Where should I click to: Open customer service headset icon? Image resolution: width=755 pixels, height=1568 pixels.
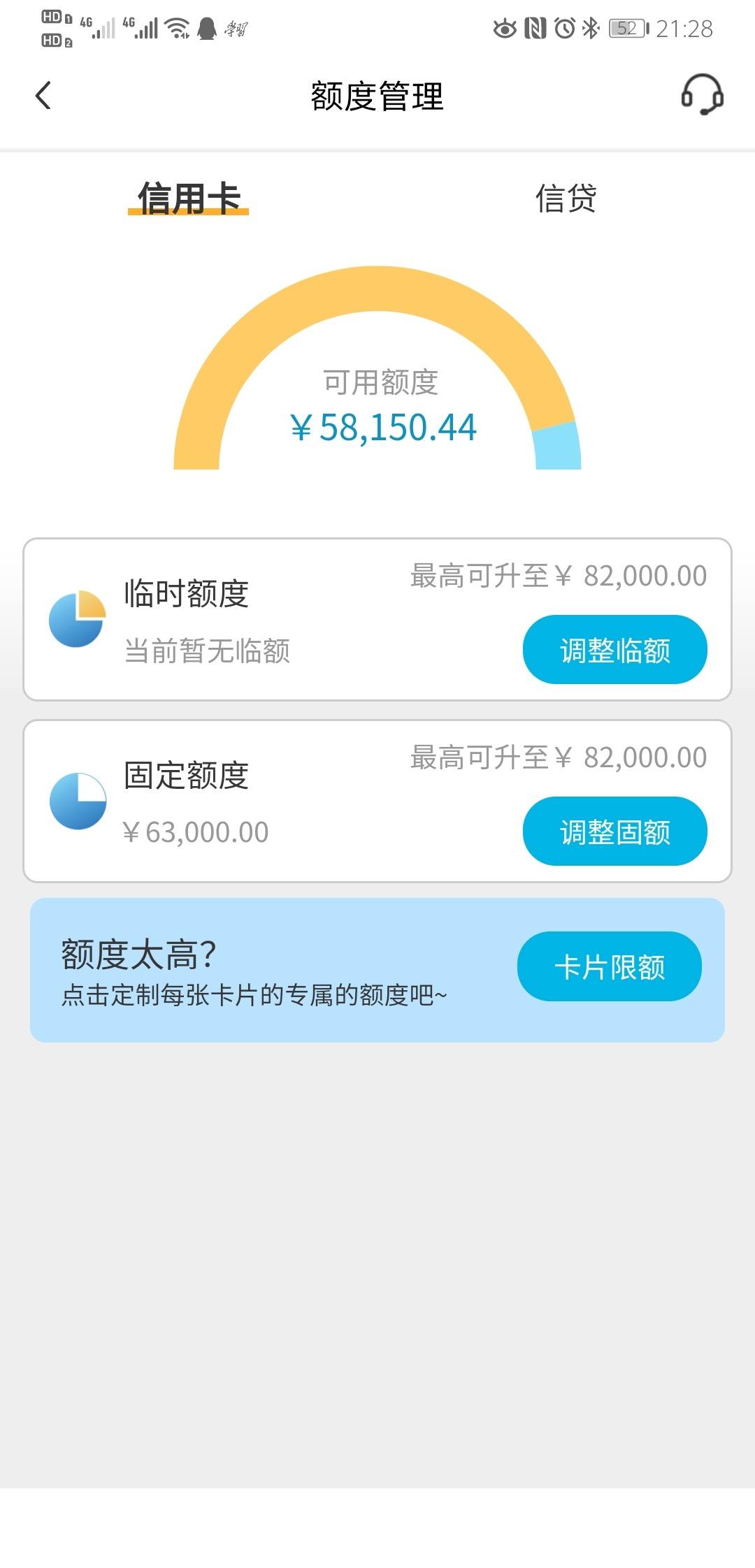[x=702, y=94]
